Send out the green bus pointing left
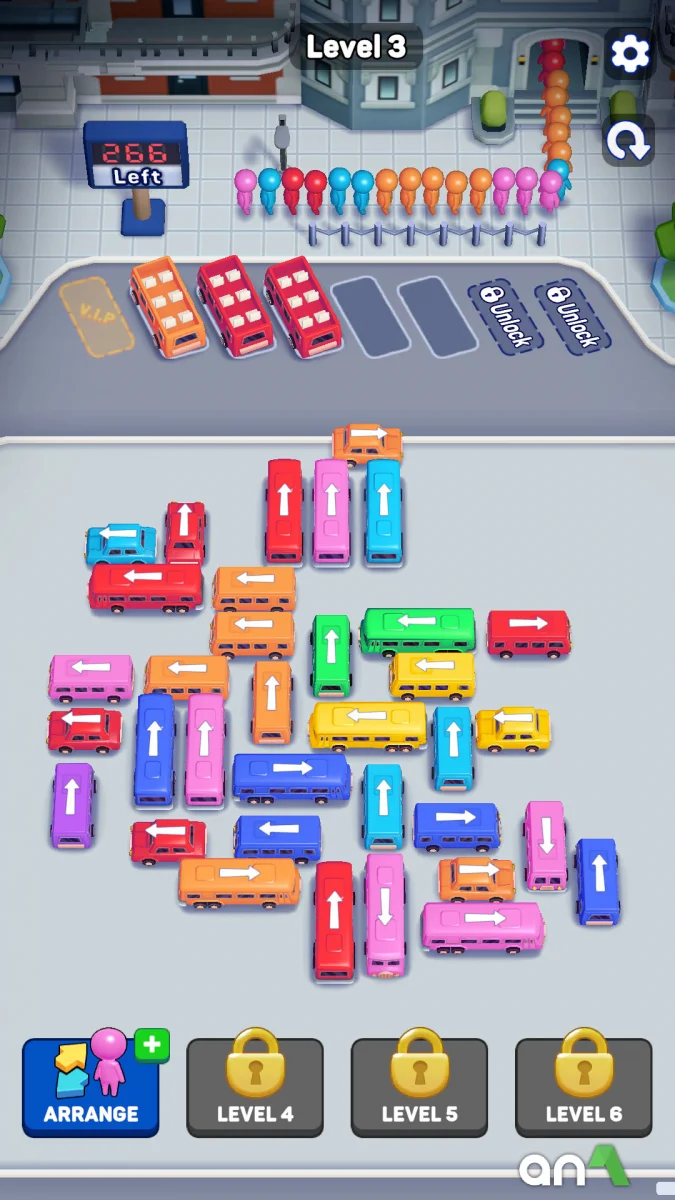 click(418, 629)
